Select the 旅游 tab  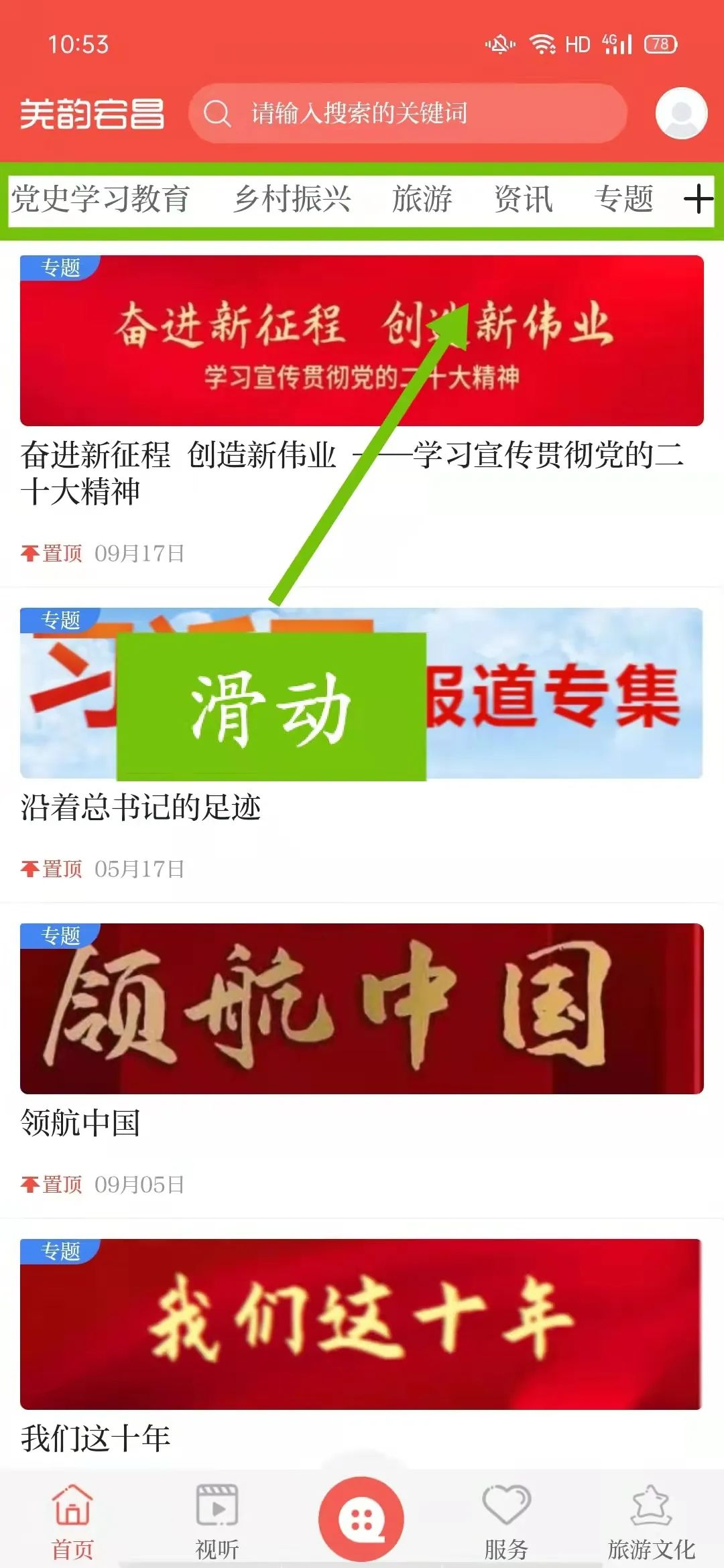422,200
